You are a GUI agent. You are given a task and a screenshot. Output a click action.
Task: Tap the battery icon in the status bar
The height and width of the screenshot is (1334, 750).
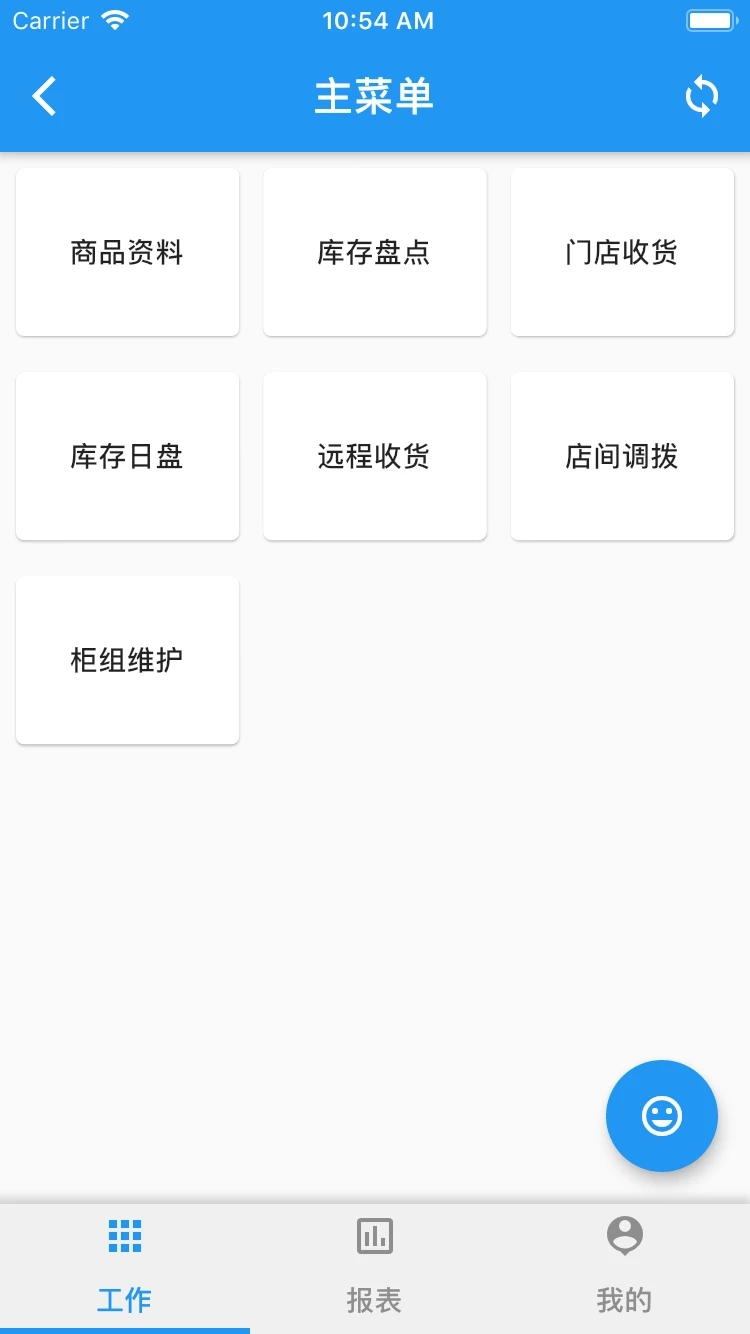click(x=712, y=18)
